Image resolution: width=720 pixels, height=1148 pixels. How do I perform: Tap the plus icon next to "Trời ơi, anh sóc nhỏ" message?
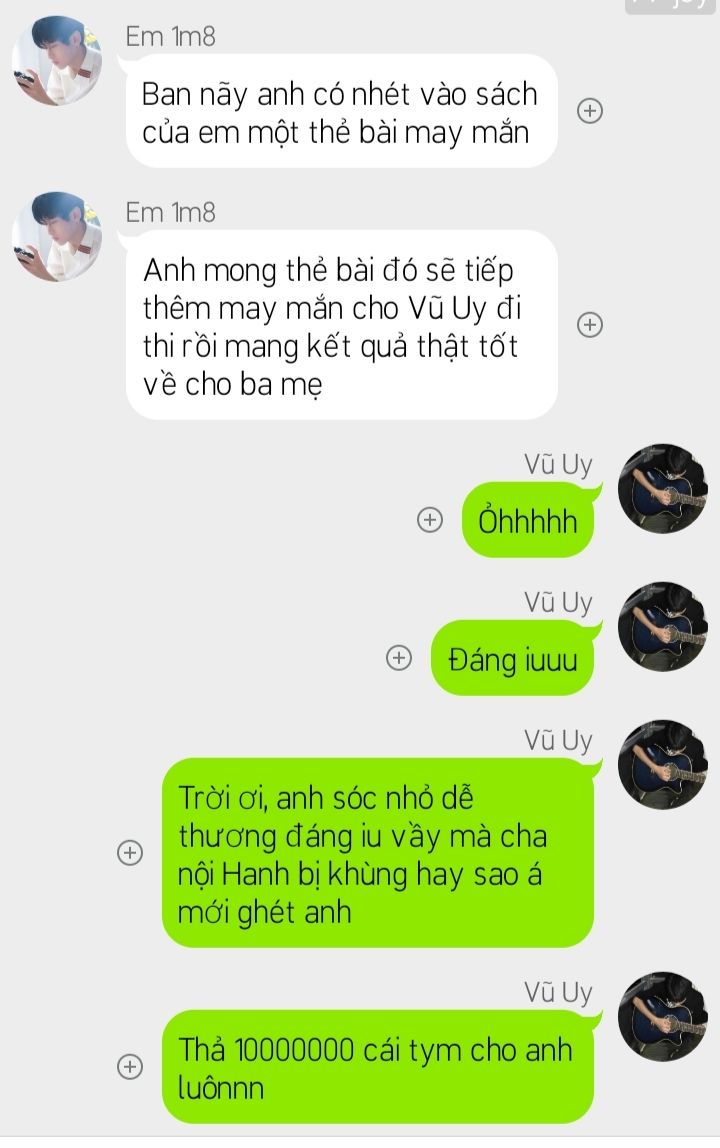tap(128, 853)
